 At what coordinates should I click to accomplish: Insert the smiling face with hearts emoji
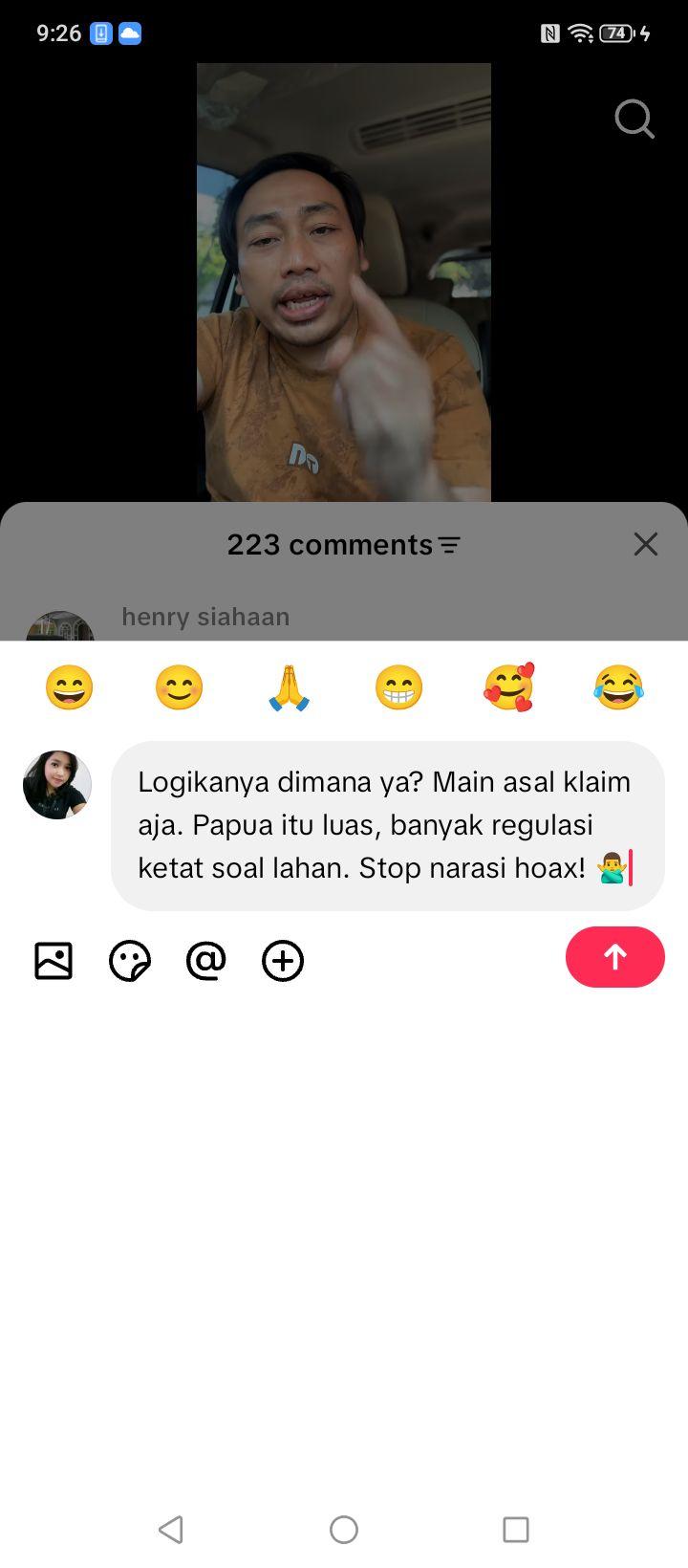coord(508,687)
